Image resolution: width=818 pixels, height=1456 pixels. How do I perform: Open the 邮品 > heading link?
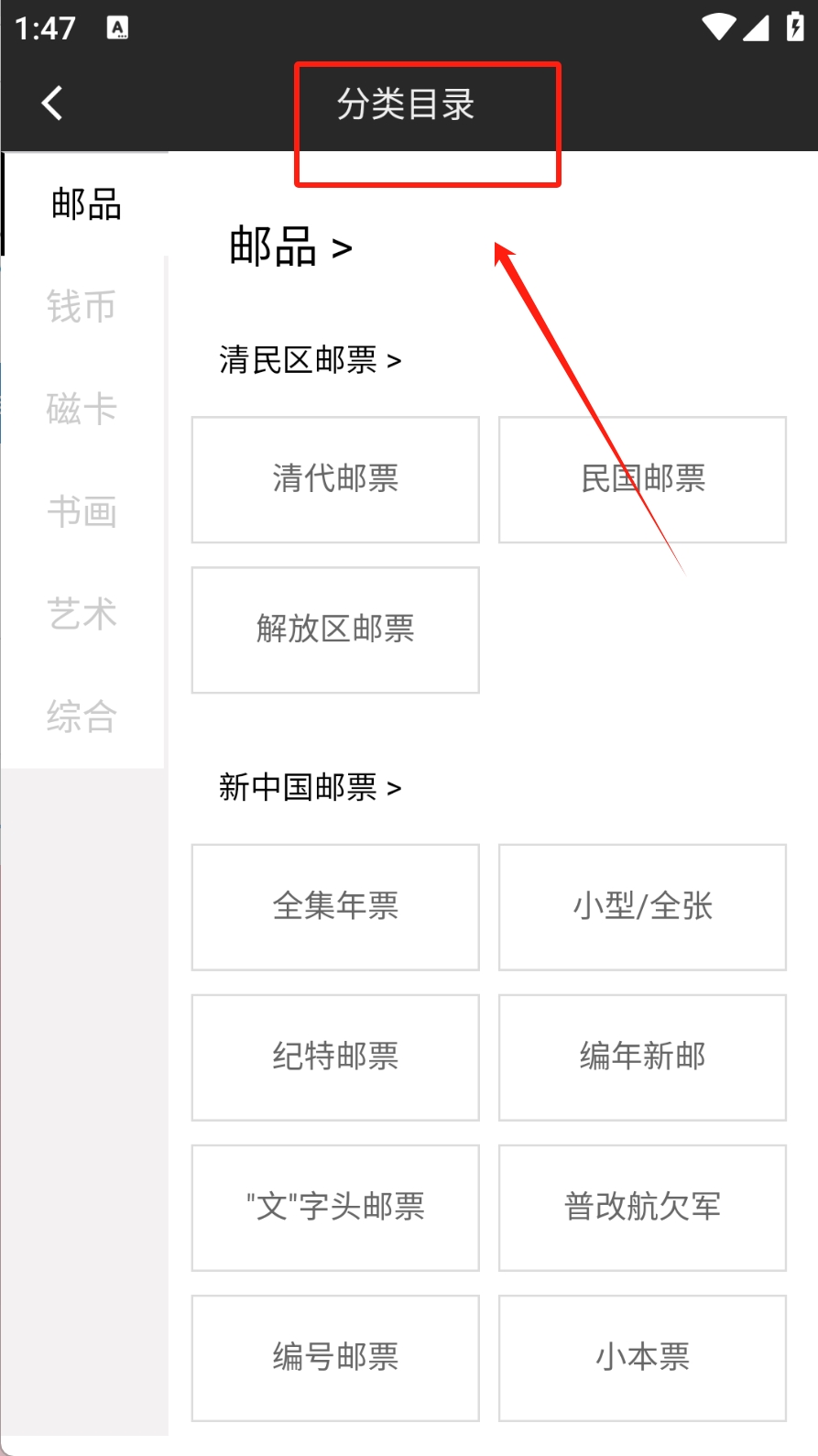pyautogui.click(x=290, y=246)
